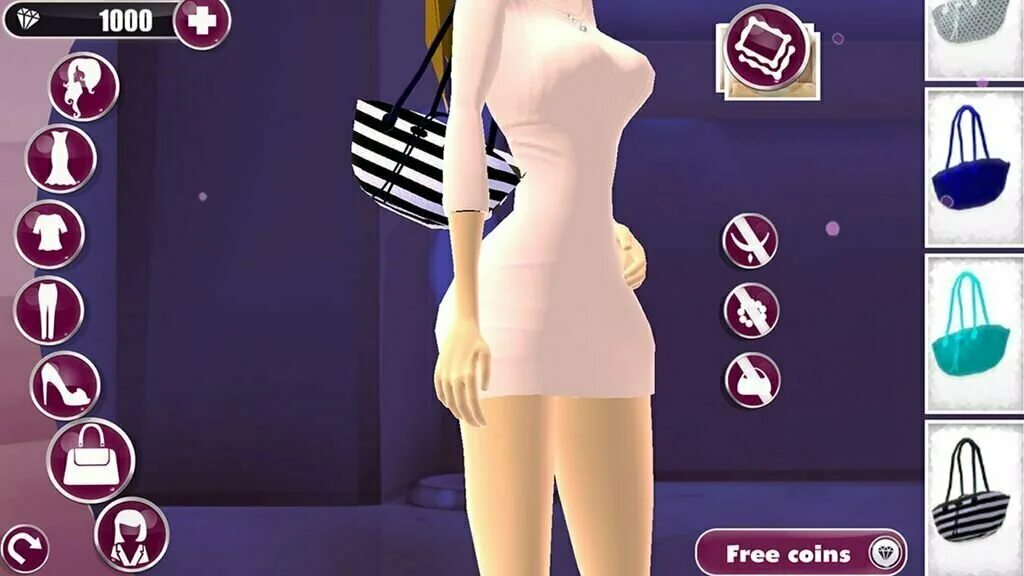The width and height of the screenshot is (1024, 576).
Task: Open the hairstyle category
Action: tap(84, 87)
